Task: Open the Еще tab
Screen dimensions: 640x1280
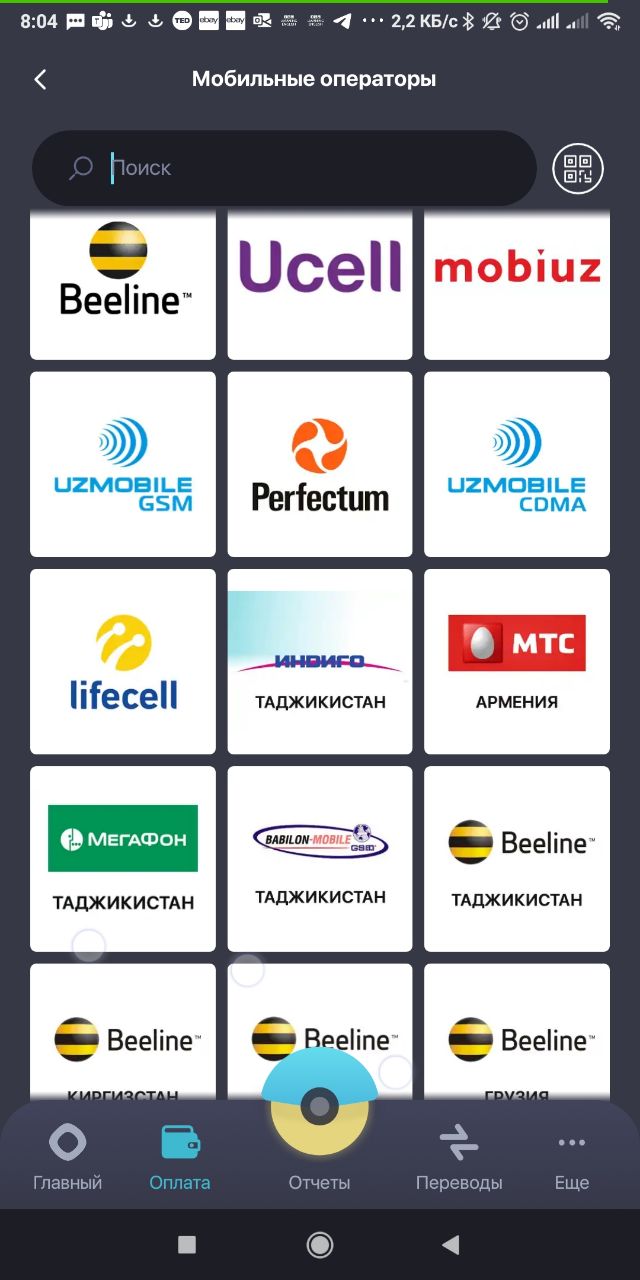Action: click(x=572, y=1158)
